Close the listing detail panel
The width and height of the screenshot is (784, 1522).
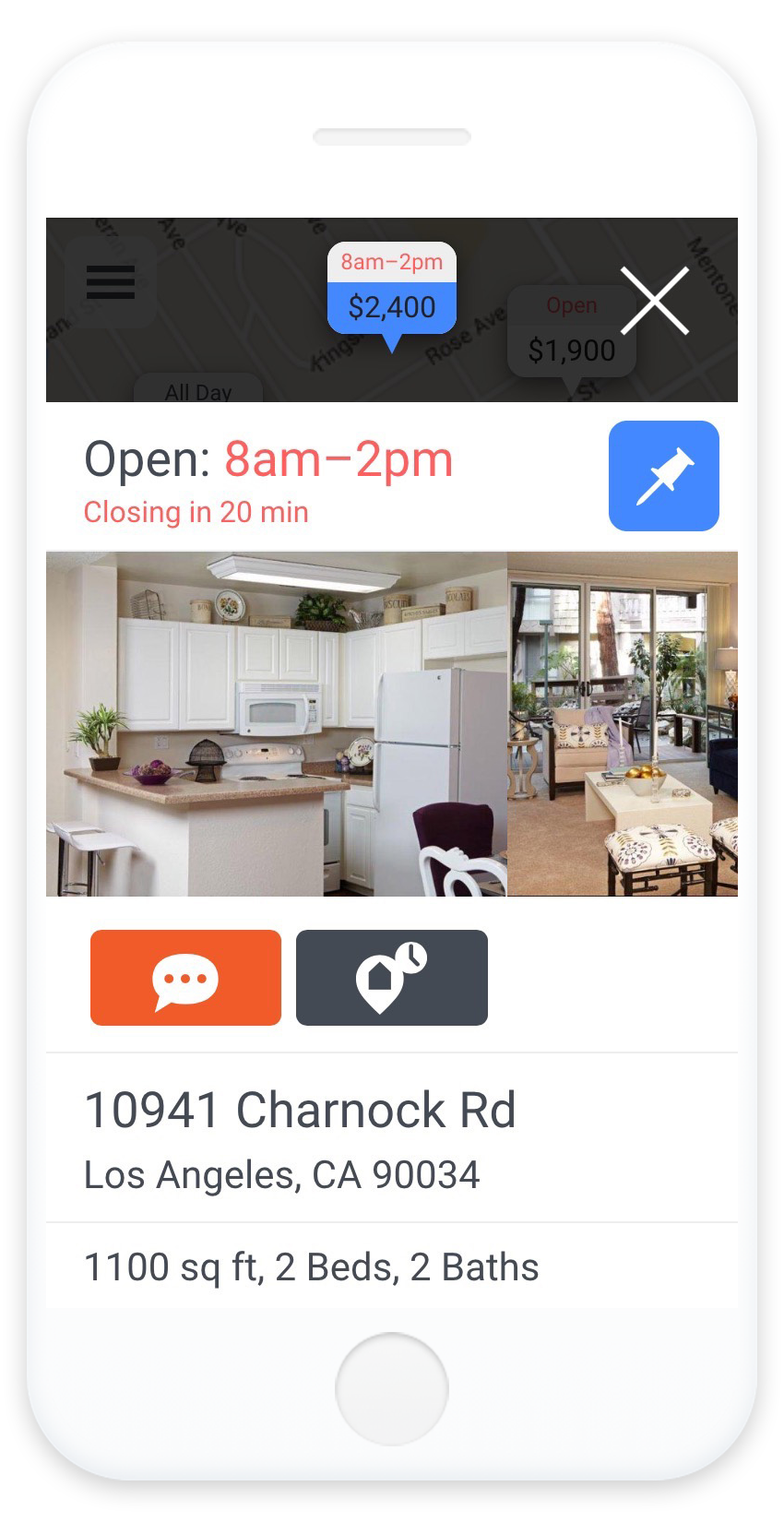click(x=655, y=301)
